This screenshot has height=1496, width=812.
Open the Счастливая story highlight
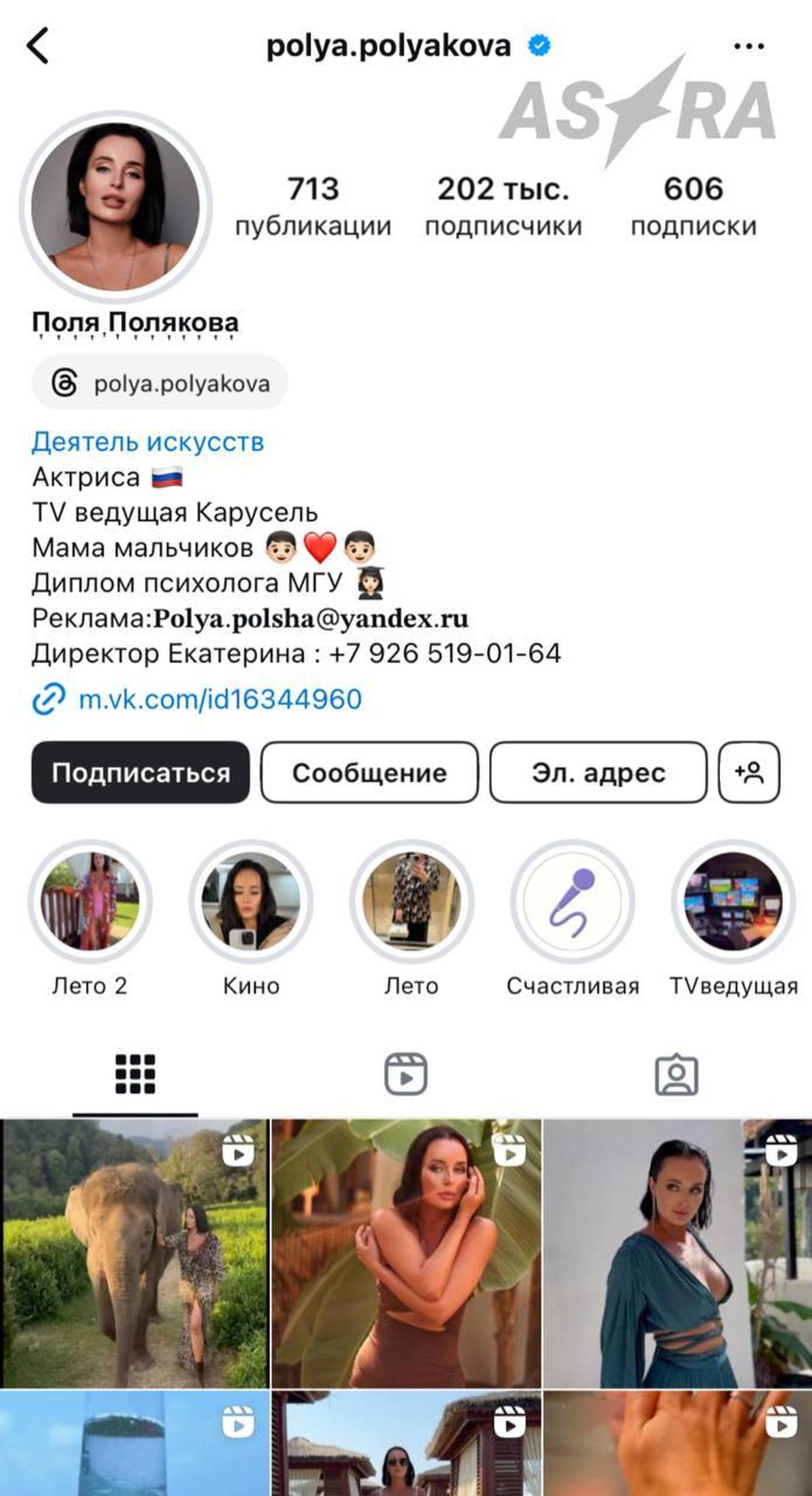572,902
